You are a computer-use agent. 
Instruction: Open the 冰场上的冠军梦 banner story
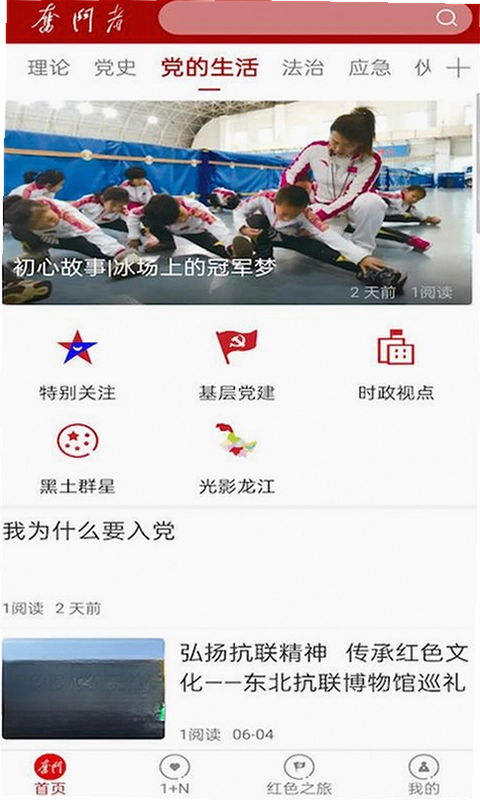point(238,203)
